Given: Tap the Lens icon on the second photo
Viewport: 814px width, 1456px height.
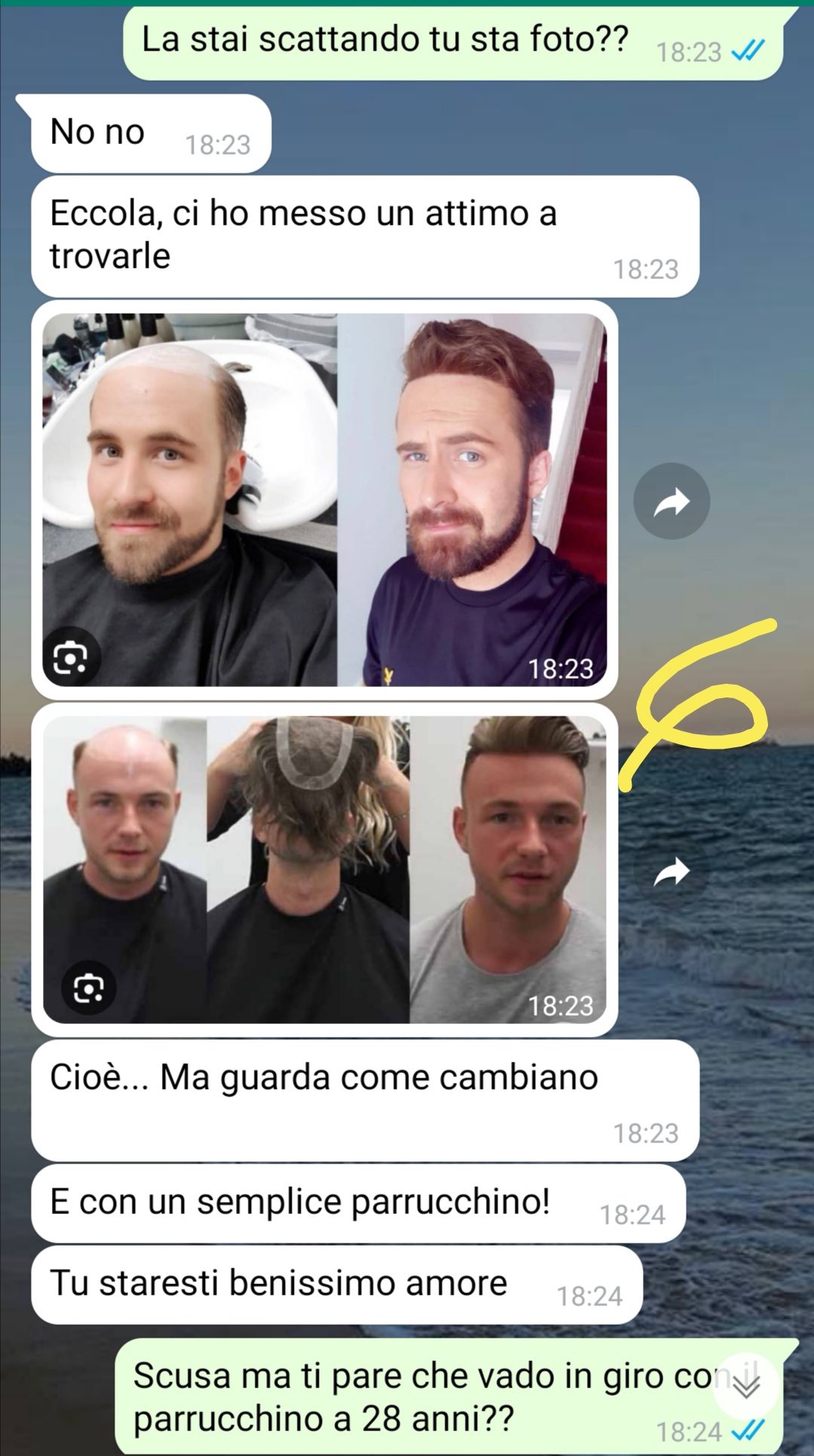Looking at the screenshot, I should point(89,987).
